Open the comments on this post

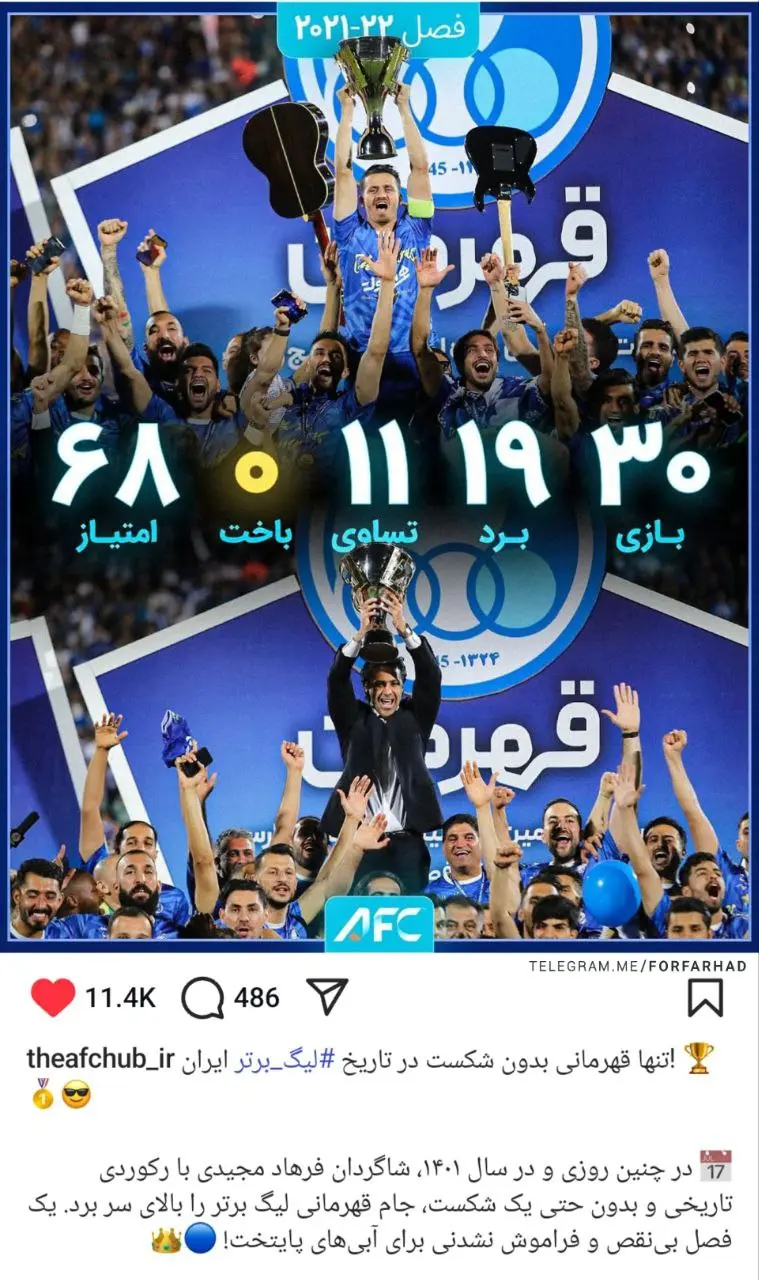(x=203, y=997)
